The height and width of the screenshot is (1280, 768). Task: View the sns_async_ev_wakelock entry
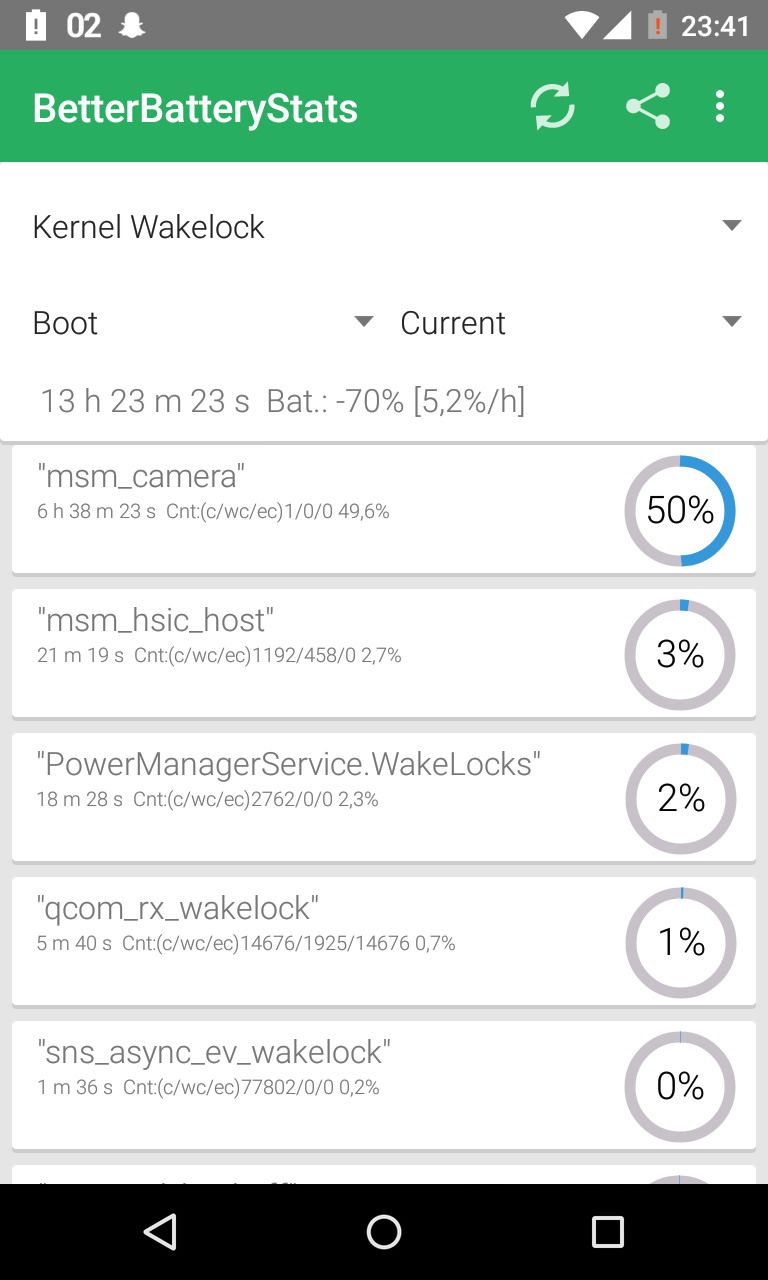point(384,1085)
